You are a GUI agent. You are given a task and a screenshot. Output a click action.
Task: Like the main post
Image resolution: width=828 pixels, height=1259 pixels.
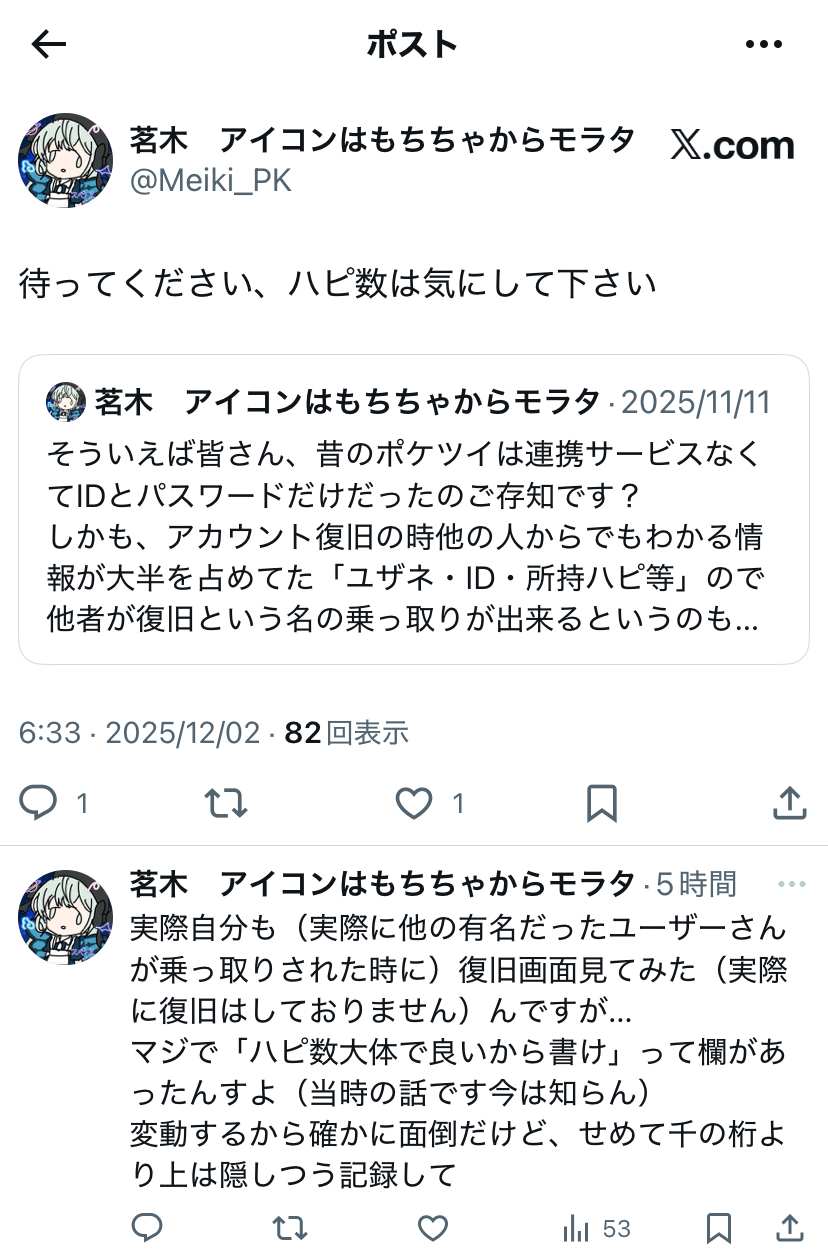pyautogui.click(x=413, y=803)
